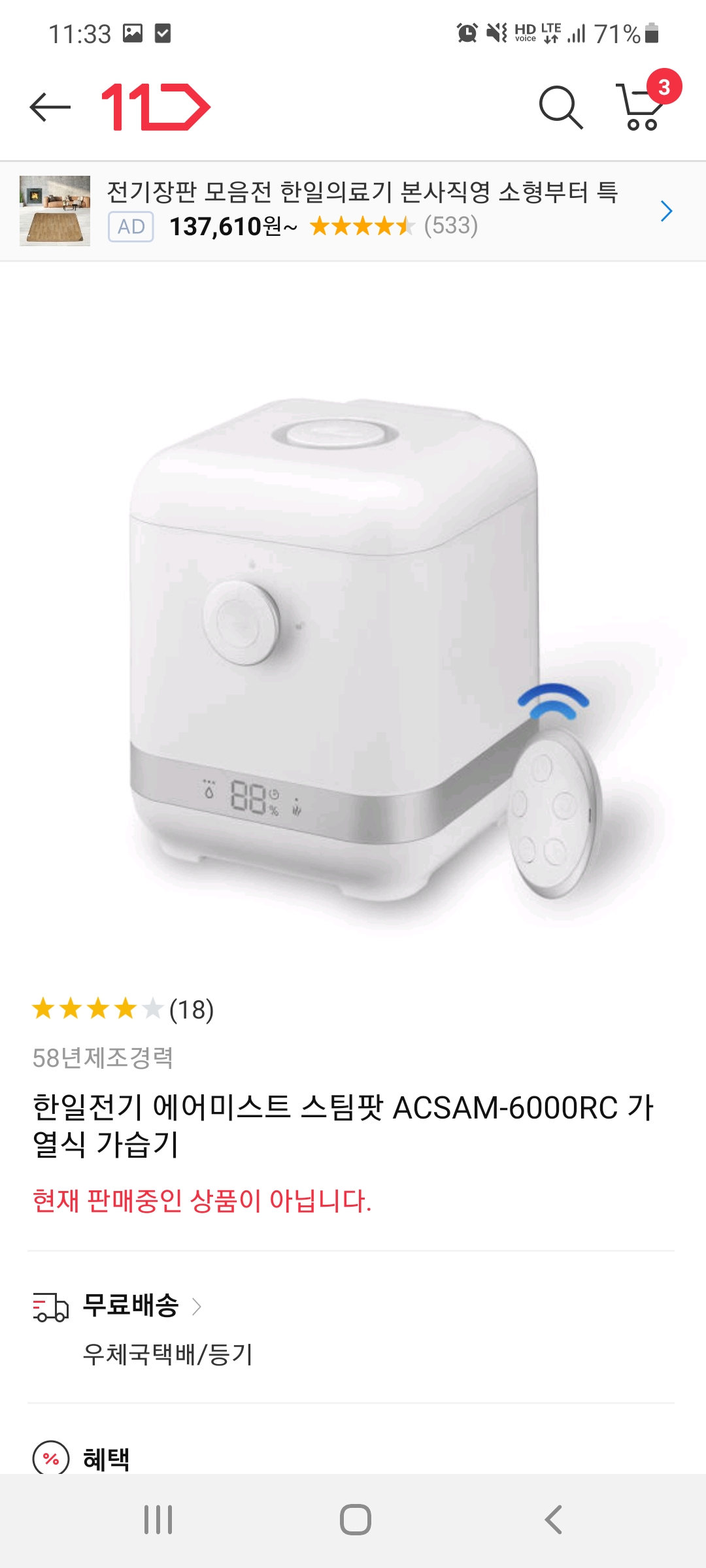Screen dimensions: 706x1568
Task: Open the 11st home logo
Action: (x=156, y=107)
